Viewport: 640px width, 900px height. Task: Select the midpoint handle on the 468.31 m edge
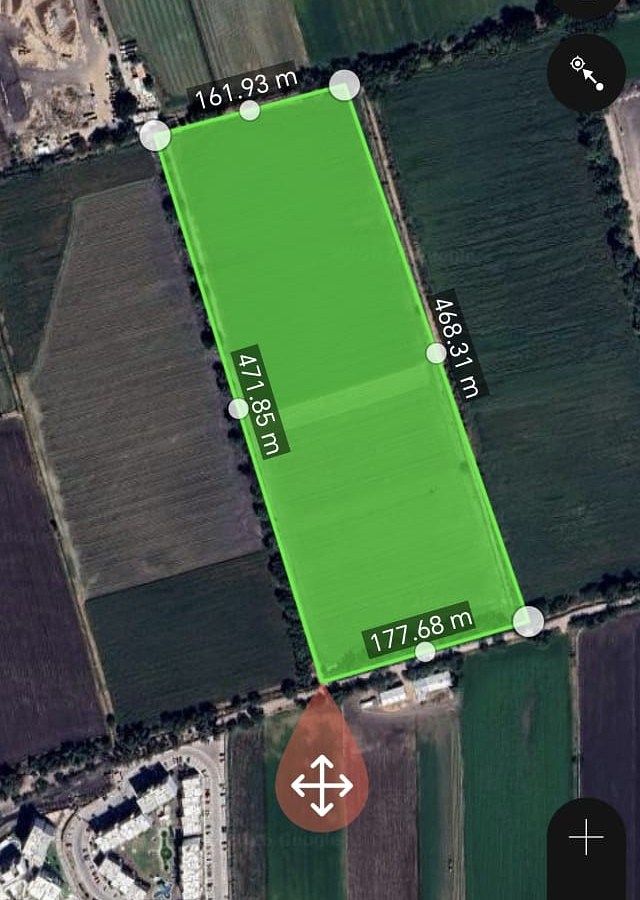[x=436, y=353]
